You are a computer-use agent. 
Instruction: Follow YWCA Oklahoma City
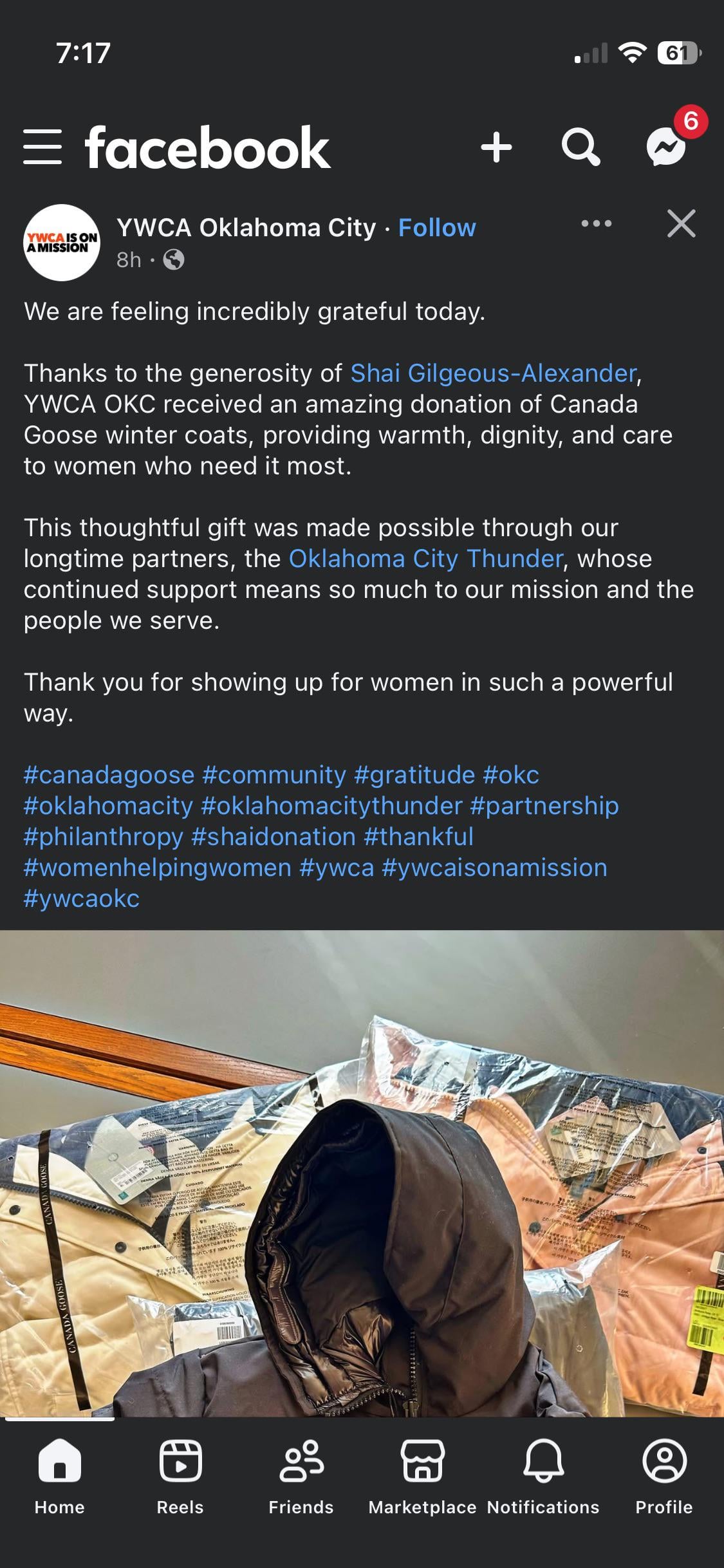coord(437,228)
